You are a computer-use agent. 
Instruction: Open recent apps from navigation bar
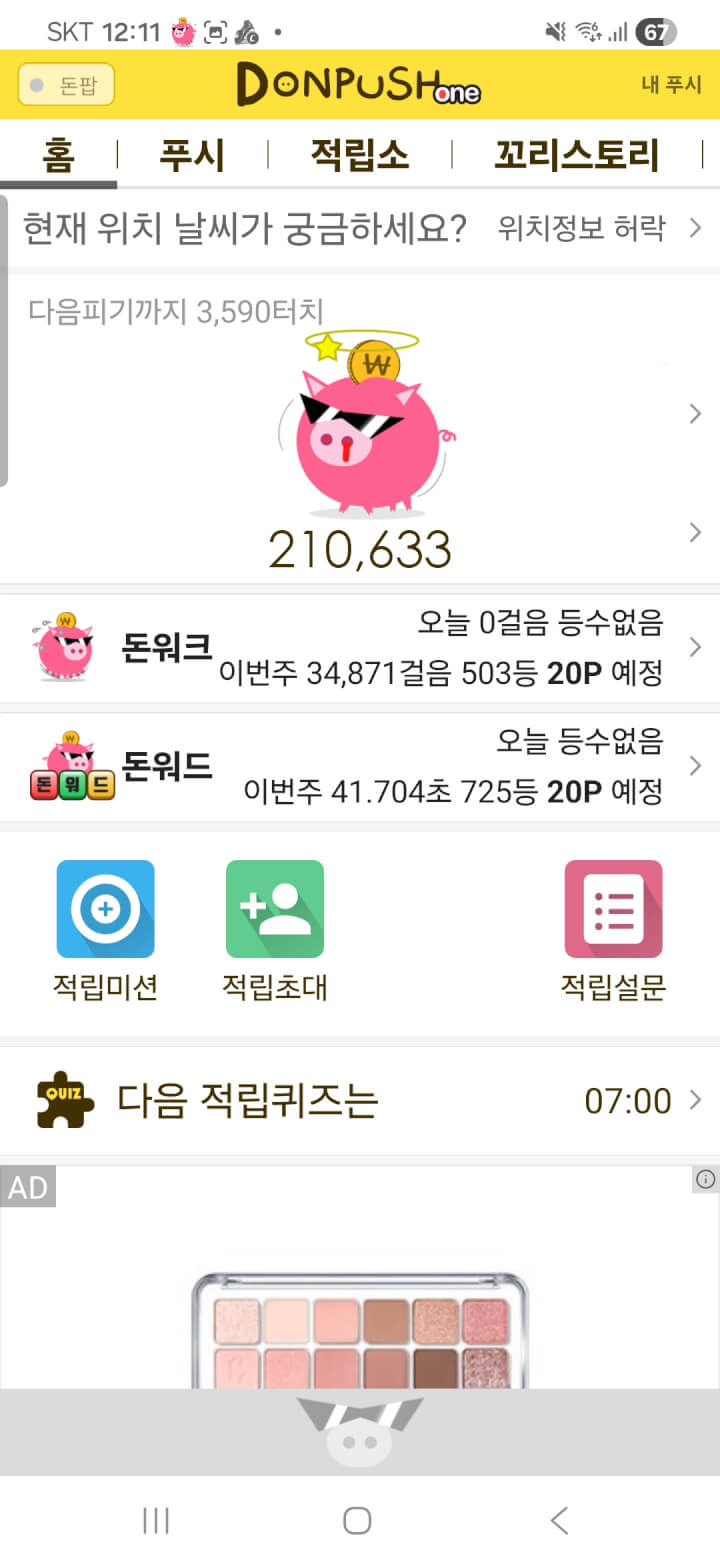pos(156,1521)
